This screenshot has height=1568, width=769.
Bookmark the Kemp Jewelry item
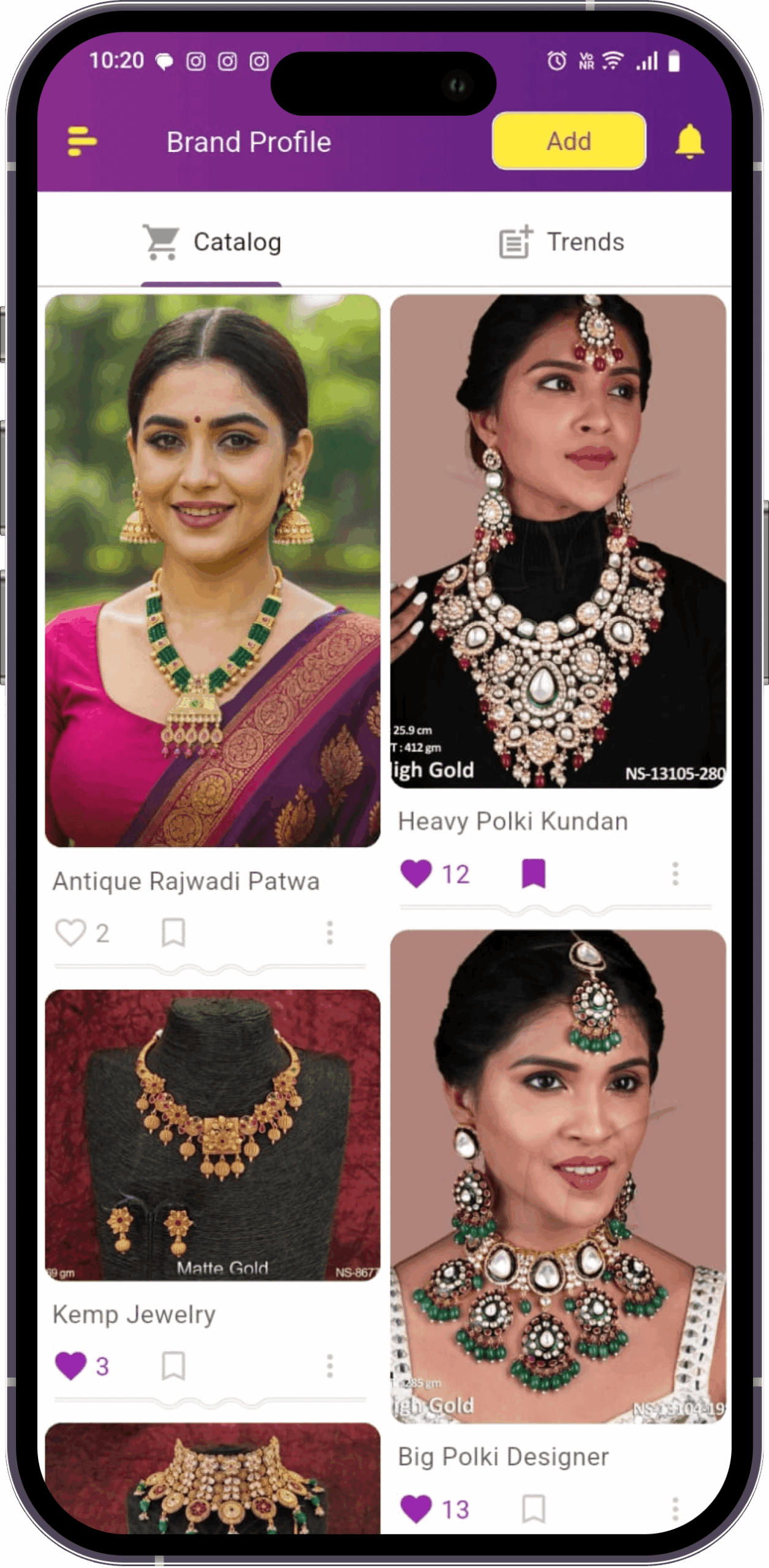(173, 1366)
